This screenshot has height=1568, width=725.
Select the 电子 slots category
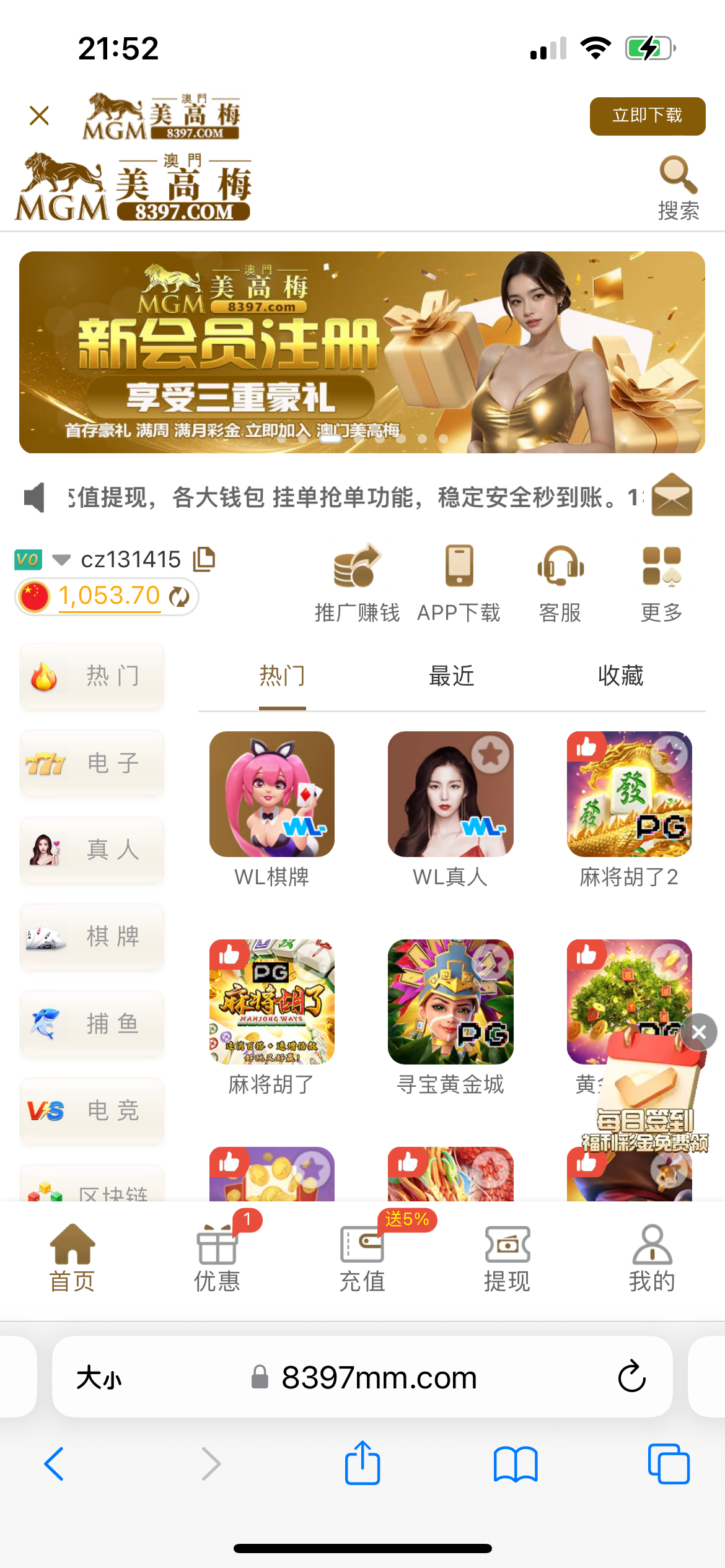point(92,763)
